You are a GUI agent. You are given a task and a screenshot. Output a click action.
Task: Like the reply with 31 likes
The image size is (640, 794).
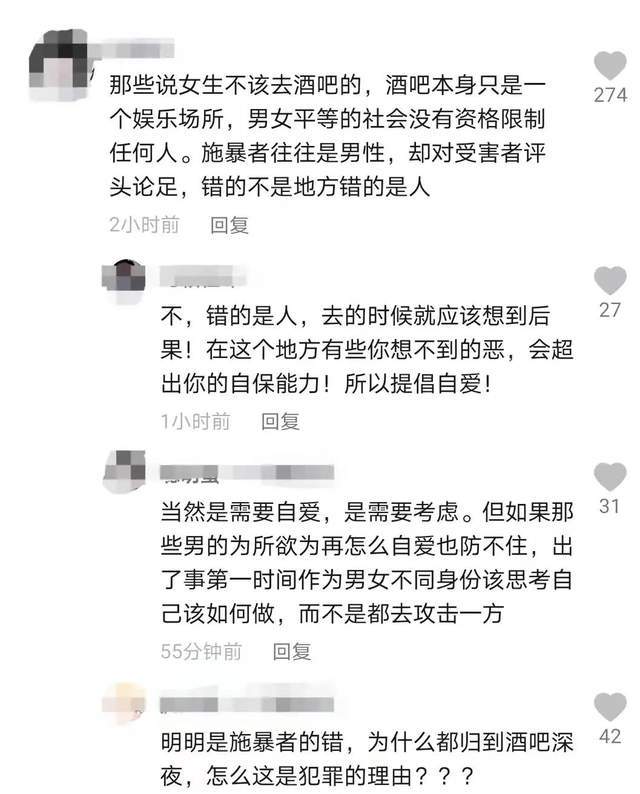(x=610, y=477)
